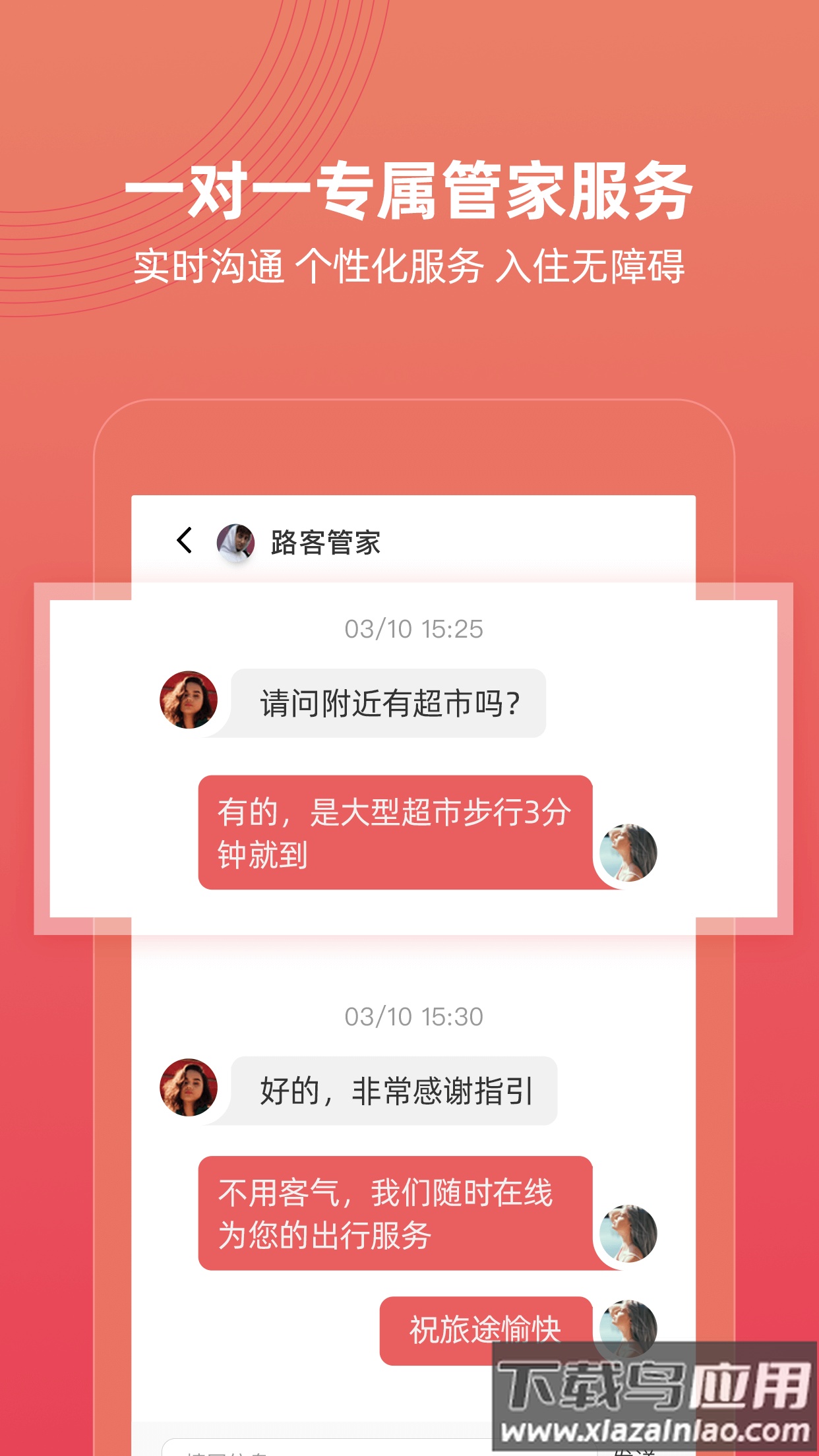This screenshot has width=819, height=1456.
Task: Tap the 03/10 15:25 timestamp
Action: (x=415, y=630)
